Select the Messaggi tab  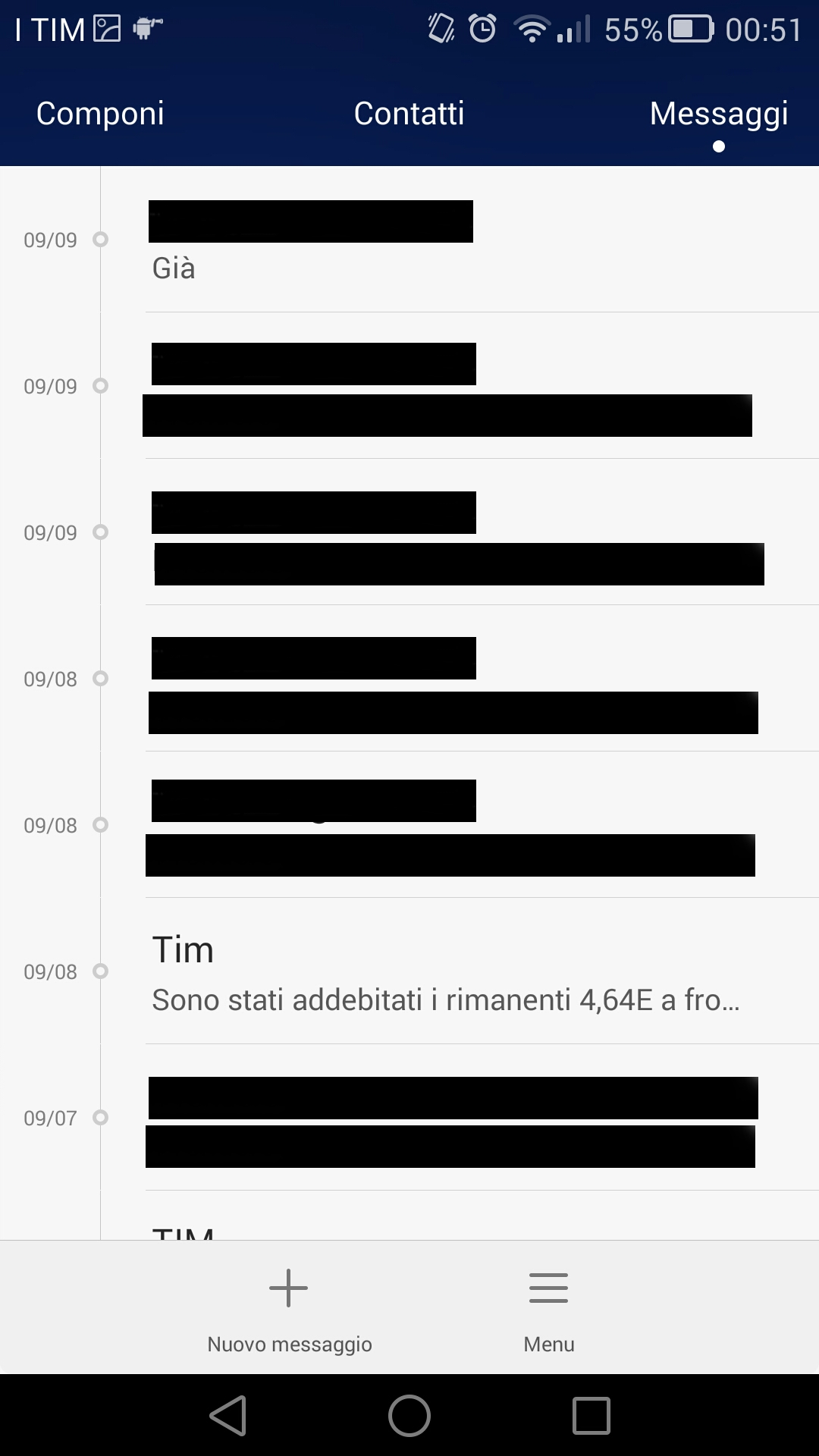[x=719, y=114]
